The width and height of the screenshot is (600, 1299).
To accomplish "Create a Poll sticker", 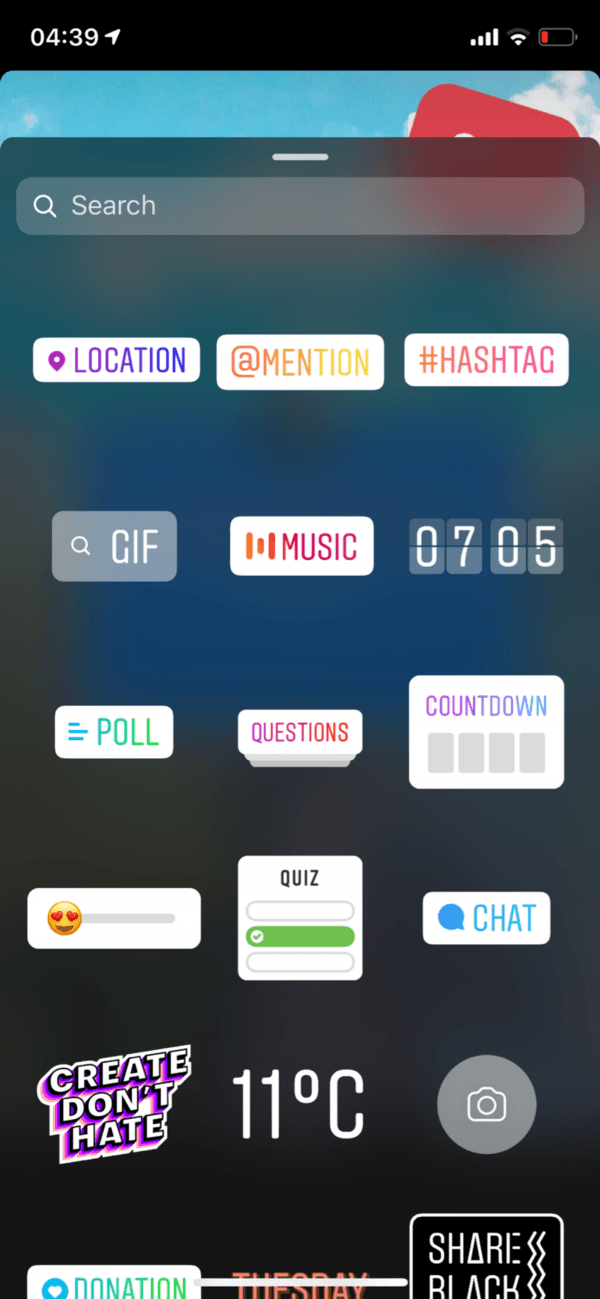I will pos(114,732).
